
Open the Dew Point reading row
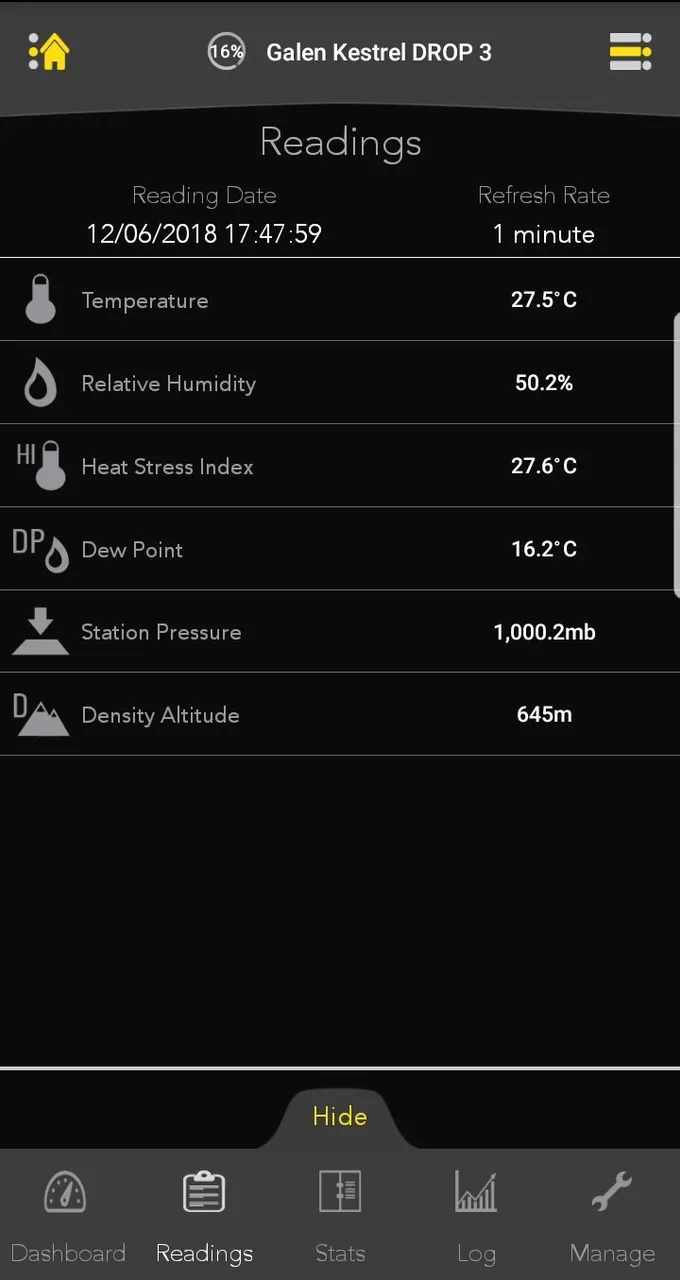(x=340, y=549)
